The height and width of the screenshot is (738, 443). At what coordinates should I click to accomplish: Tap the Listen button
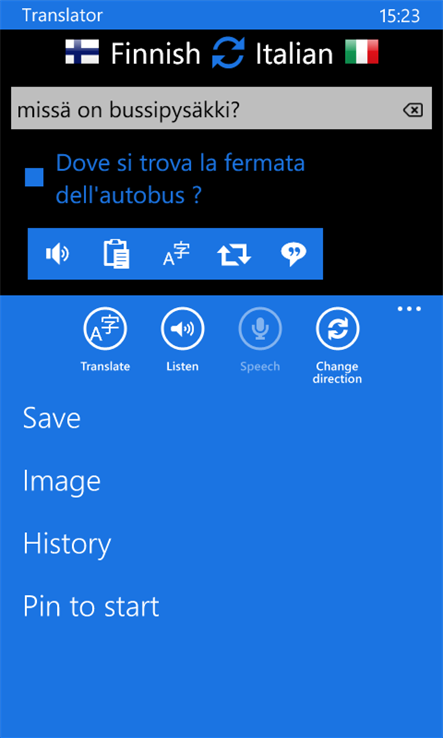point(182,339)
